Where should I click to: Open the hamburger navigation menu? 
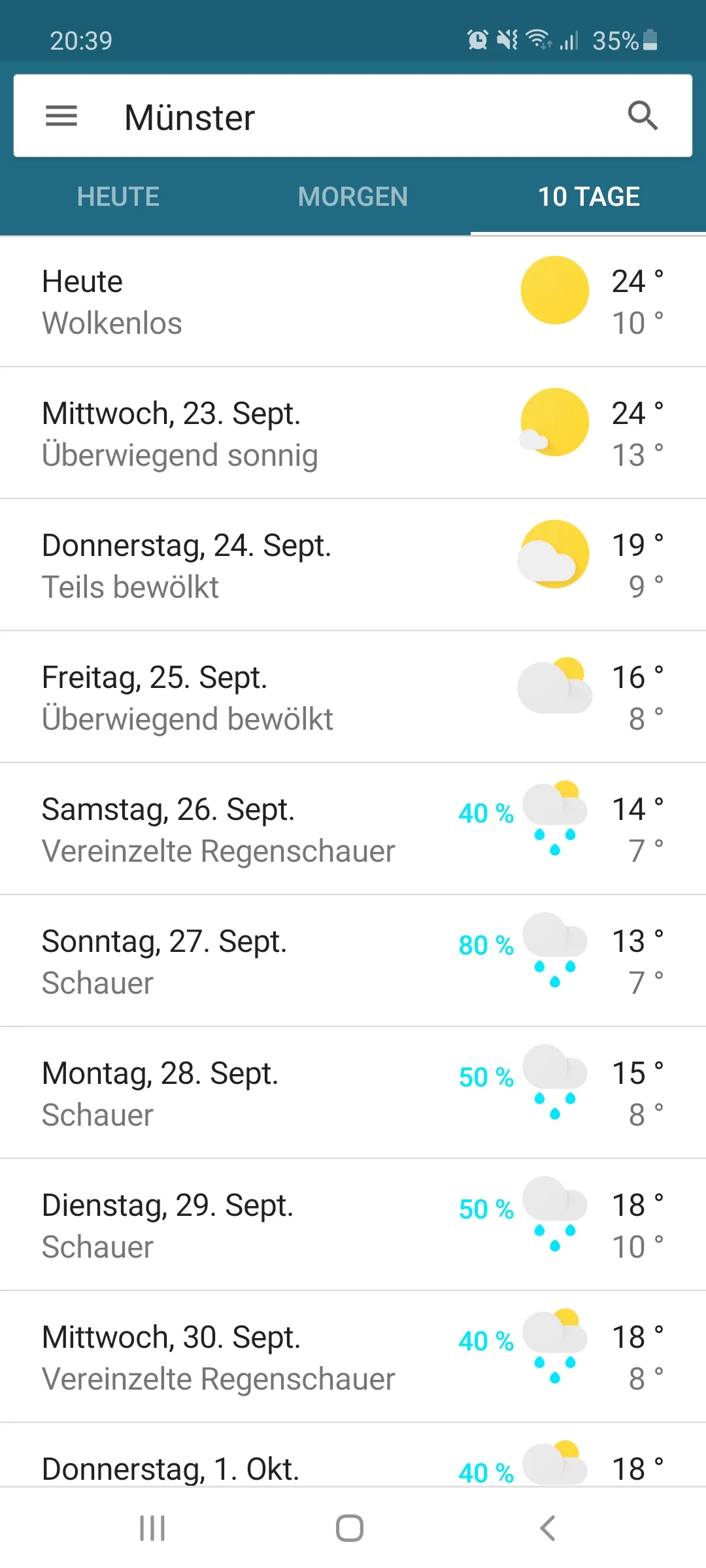coord(61,116)
